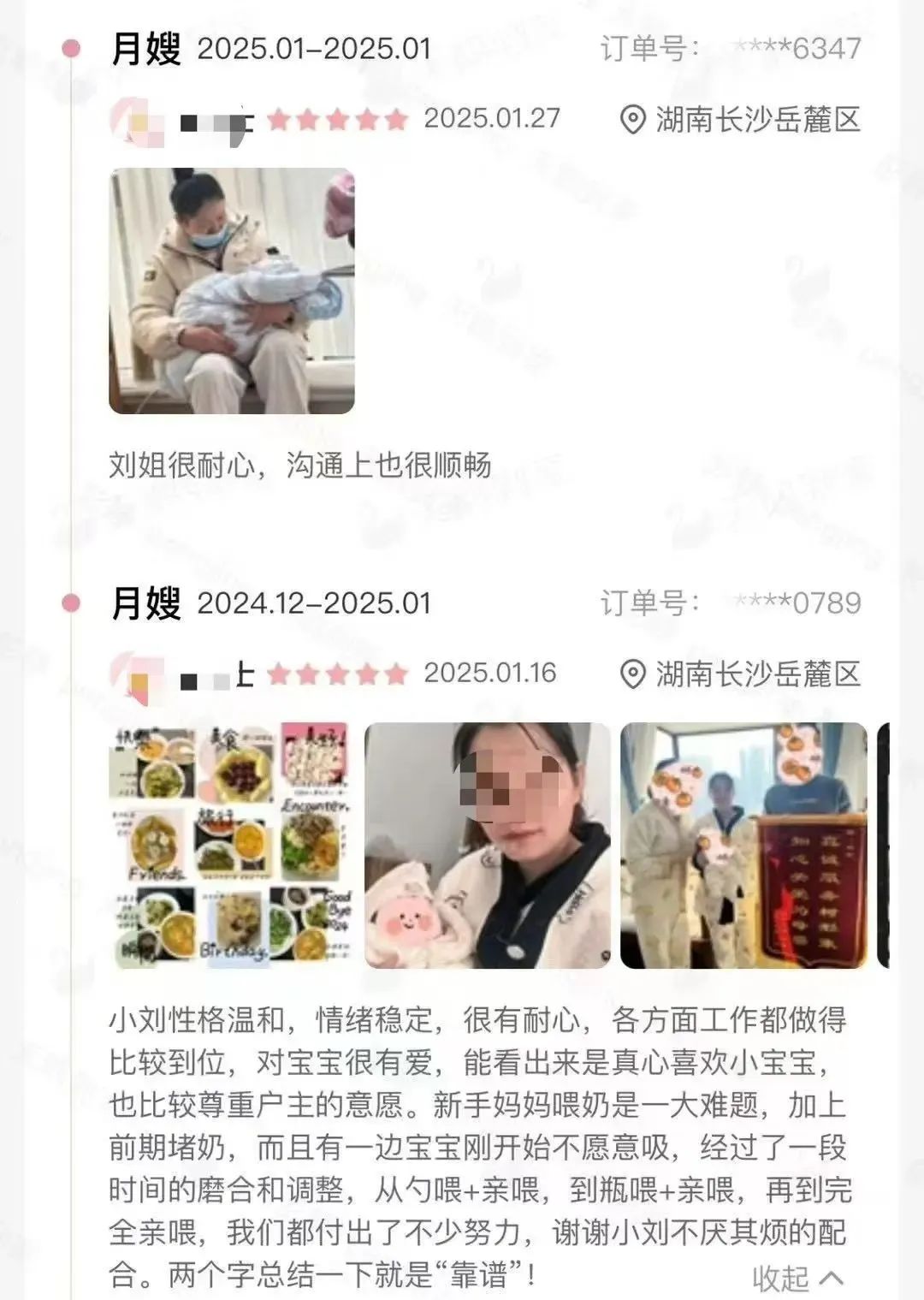
Task: Open the selfie with baby photo
Action: (x=488, y=846)
